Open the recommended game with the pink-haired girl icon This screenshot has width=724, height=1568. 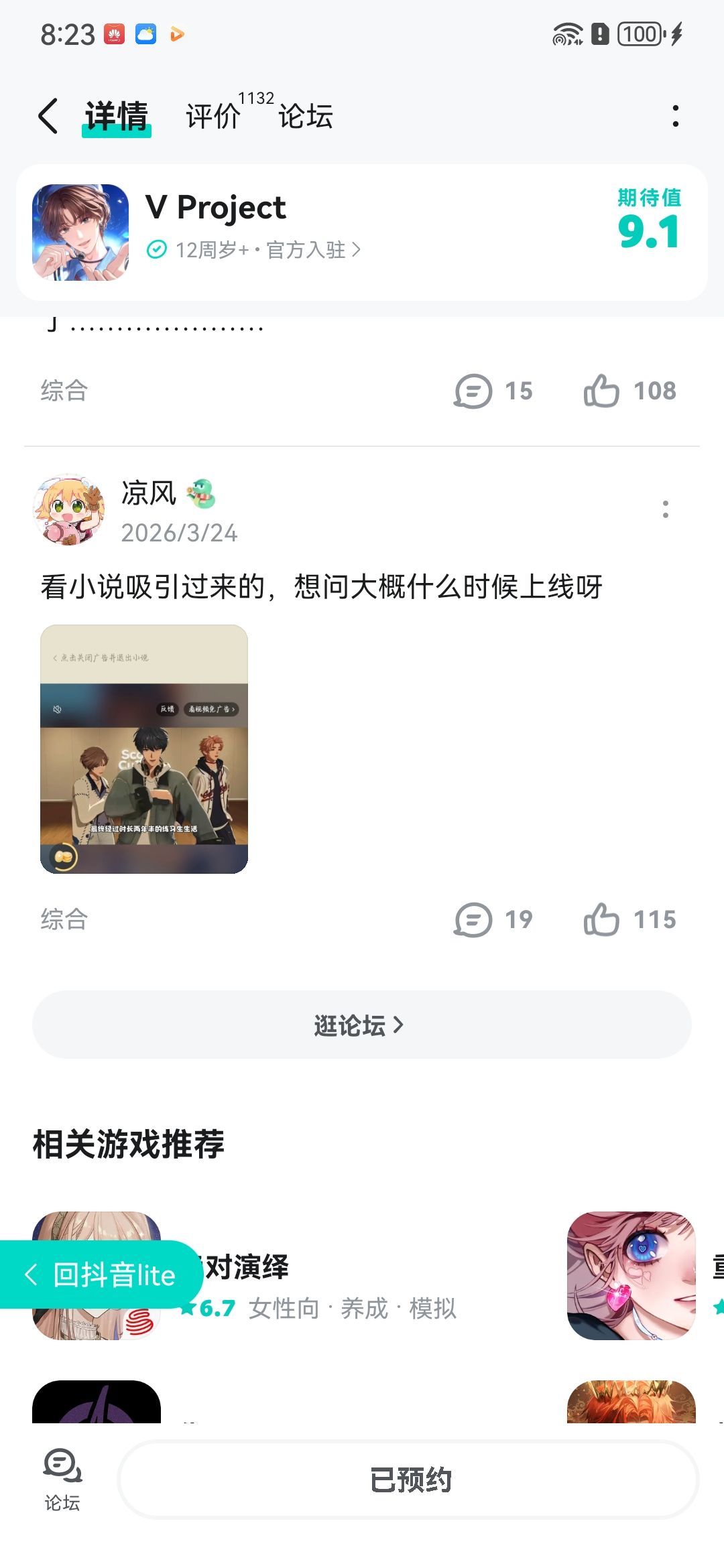[x=631, y=1276]
